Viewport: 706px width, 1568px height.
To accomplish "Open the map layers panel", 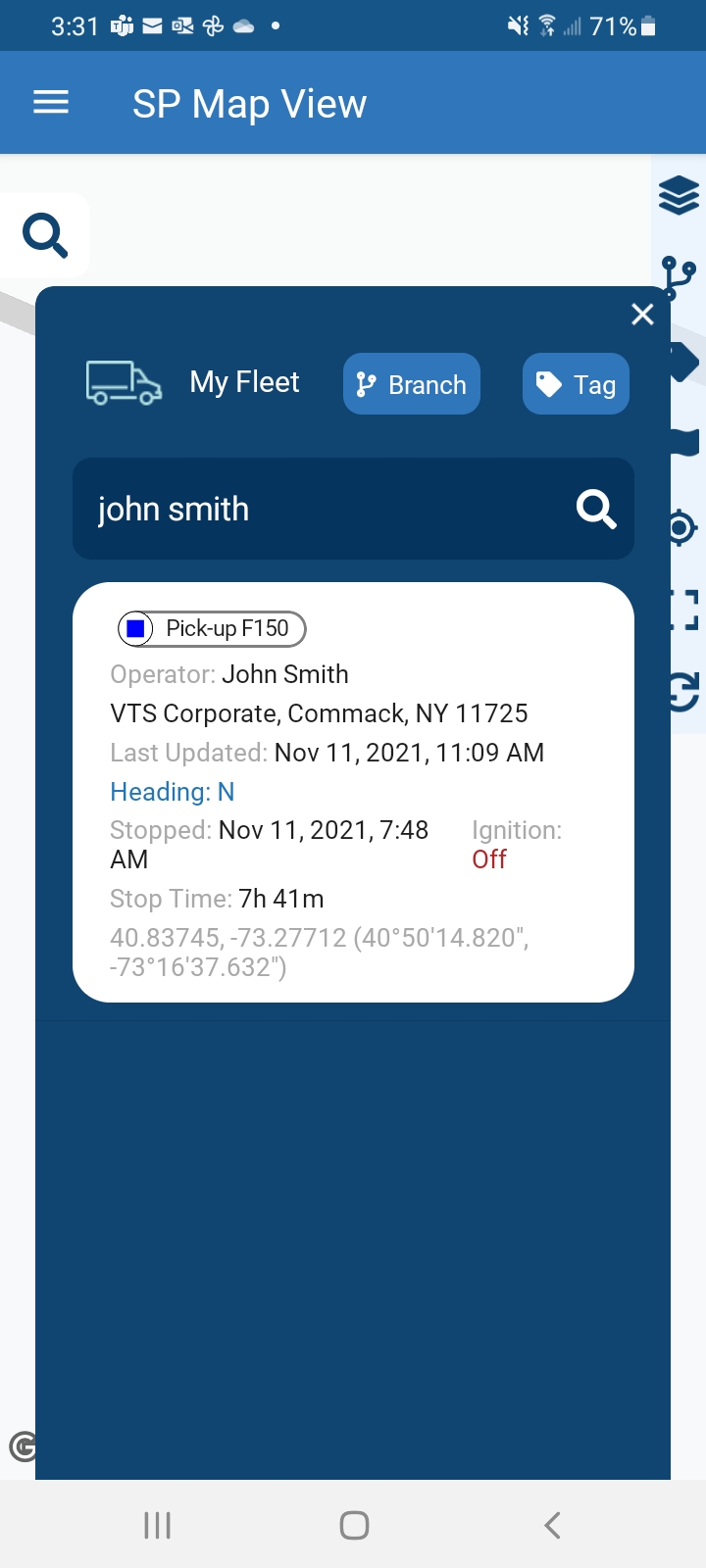I will [681, 193].
